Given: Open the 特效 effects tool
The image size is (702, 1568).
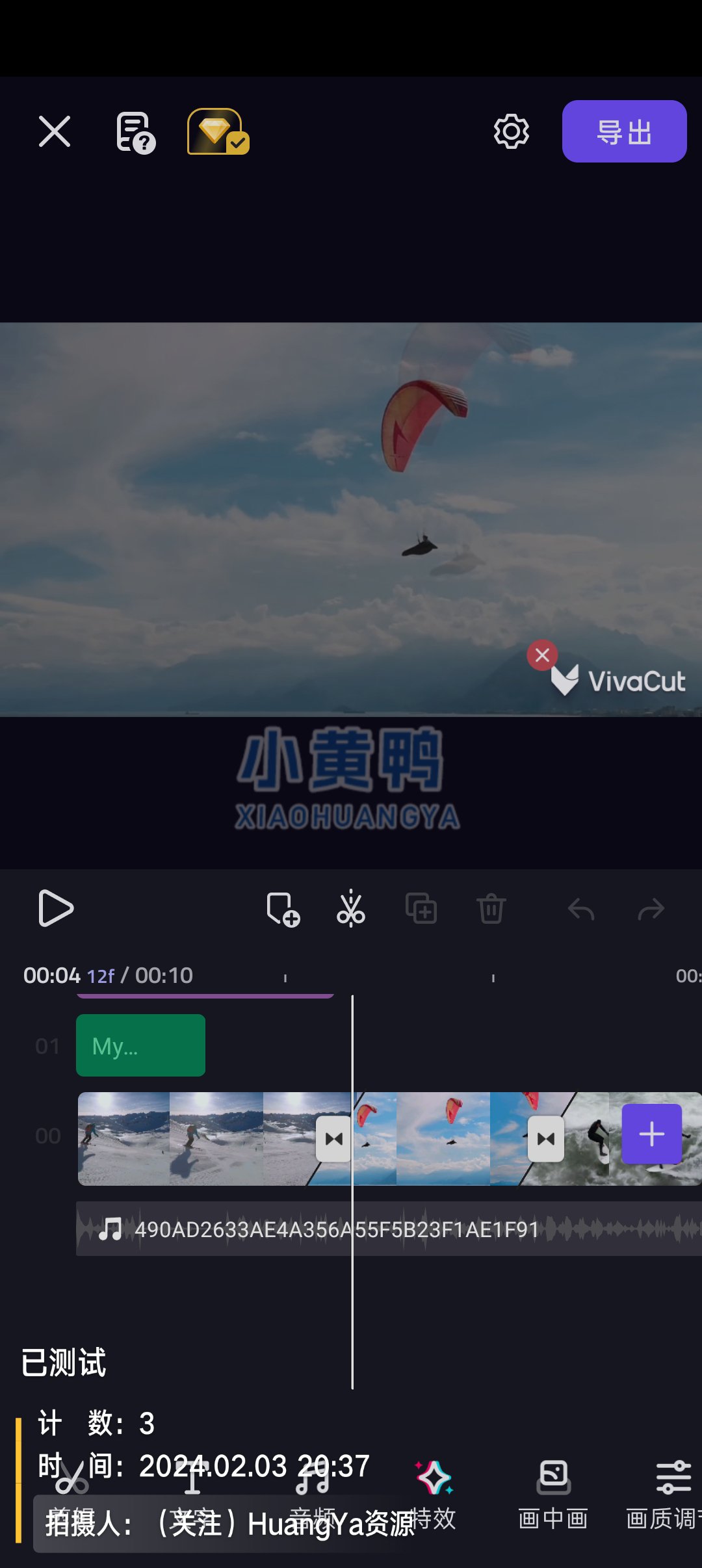Looking at the screenshot, I should [x=434, y=1491].
